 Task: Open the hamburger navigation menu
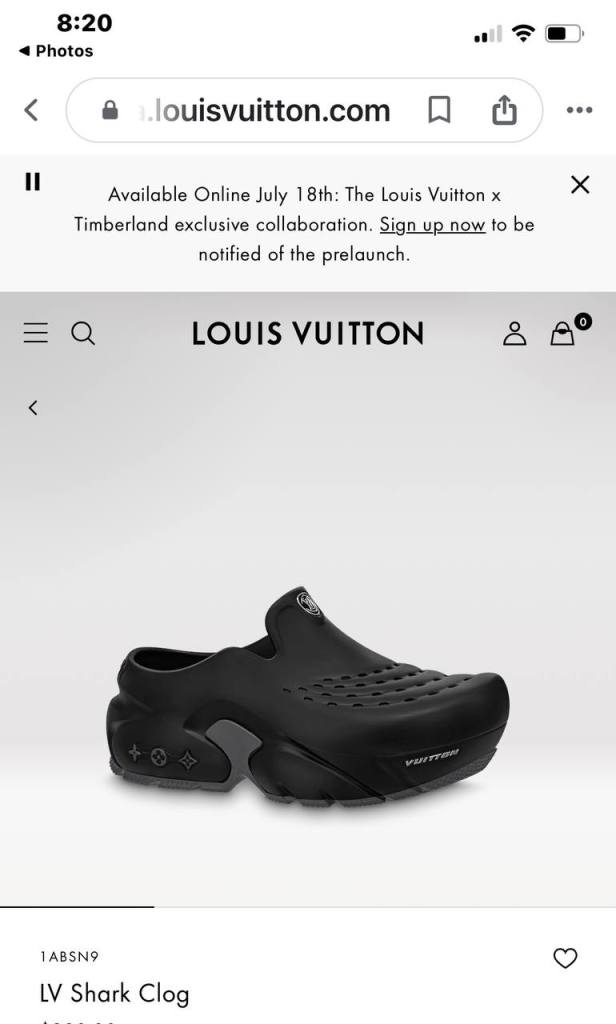pos(36,333)
